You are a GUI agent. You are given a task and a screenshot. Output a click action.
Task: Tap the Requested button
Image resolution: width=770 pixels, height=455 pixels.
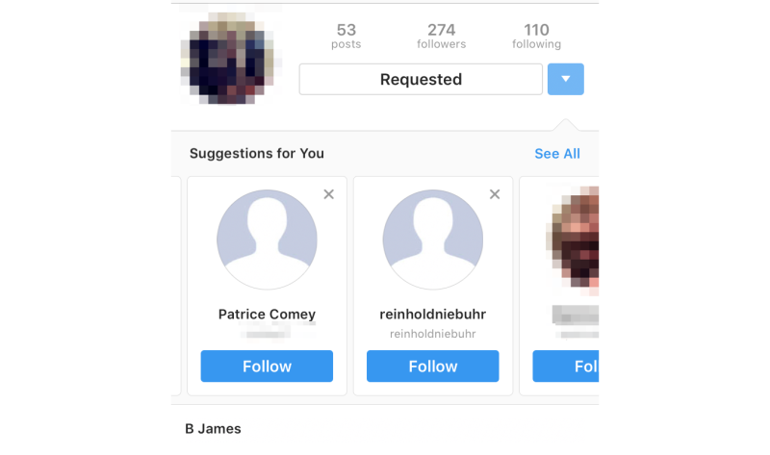click(420, 79)
